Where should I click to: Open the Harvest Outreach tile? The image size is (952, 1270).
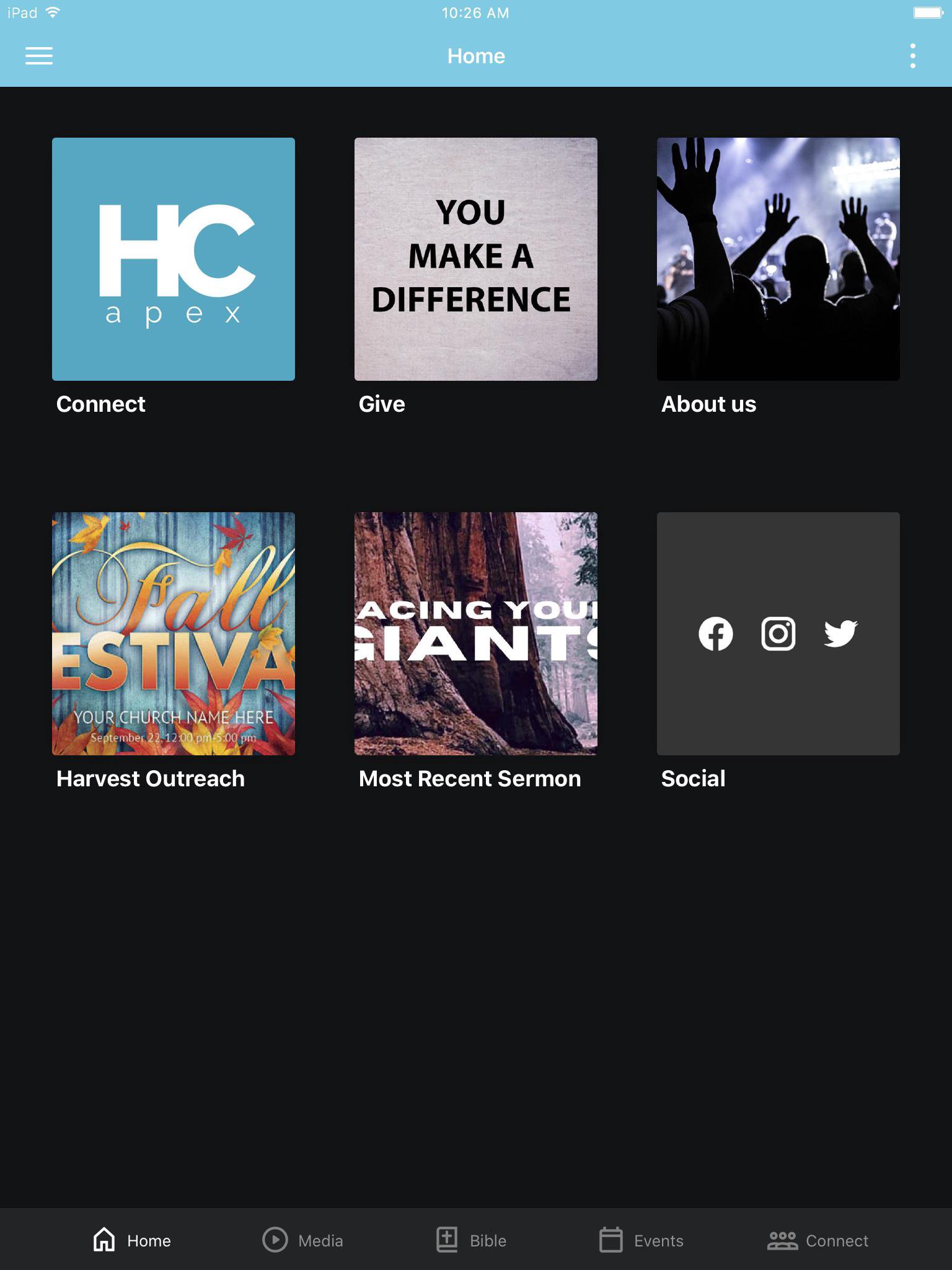[174, 634]
